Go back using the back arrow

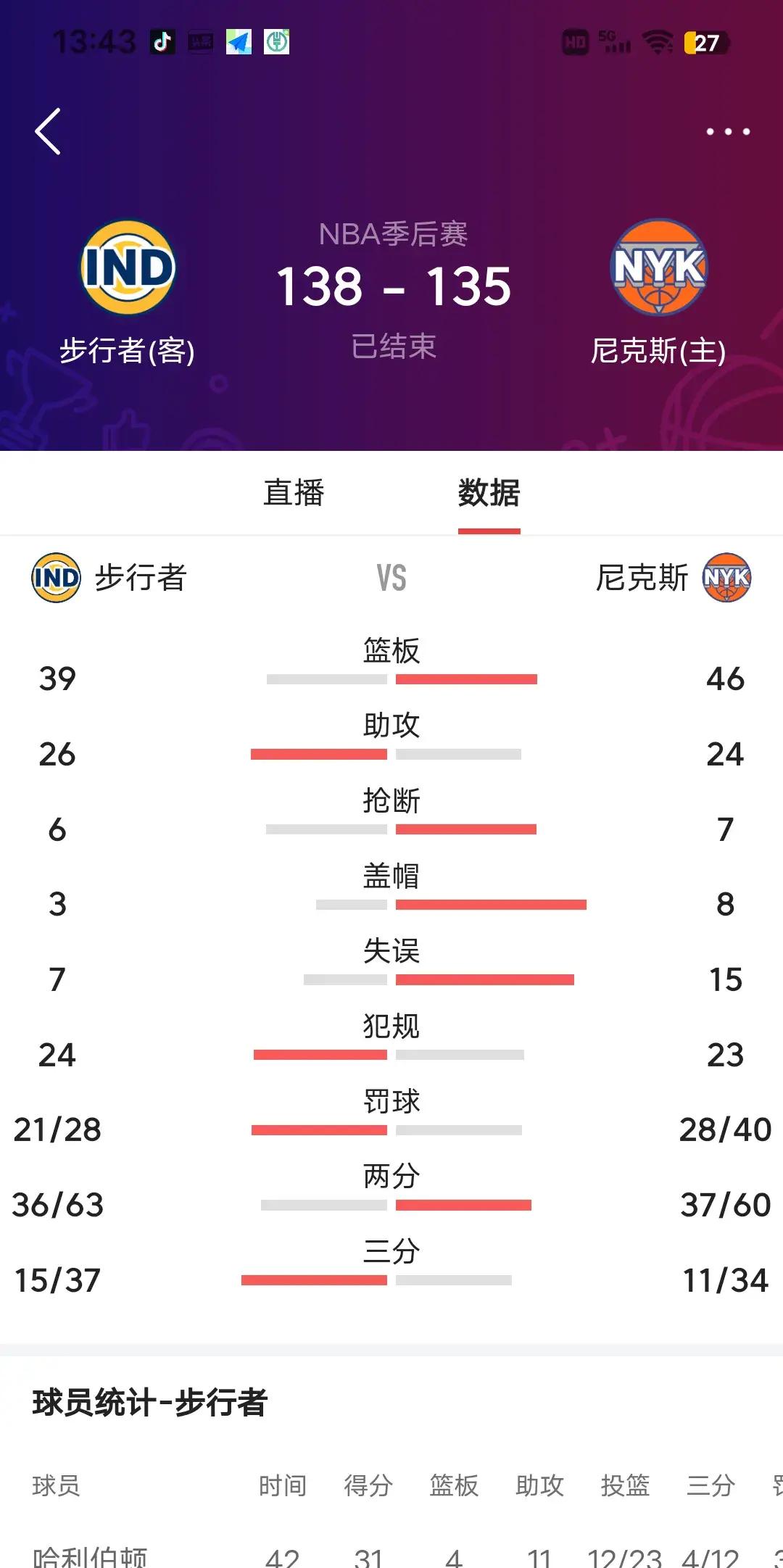pyautogui.click(x=48, y=132)
